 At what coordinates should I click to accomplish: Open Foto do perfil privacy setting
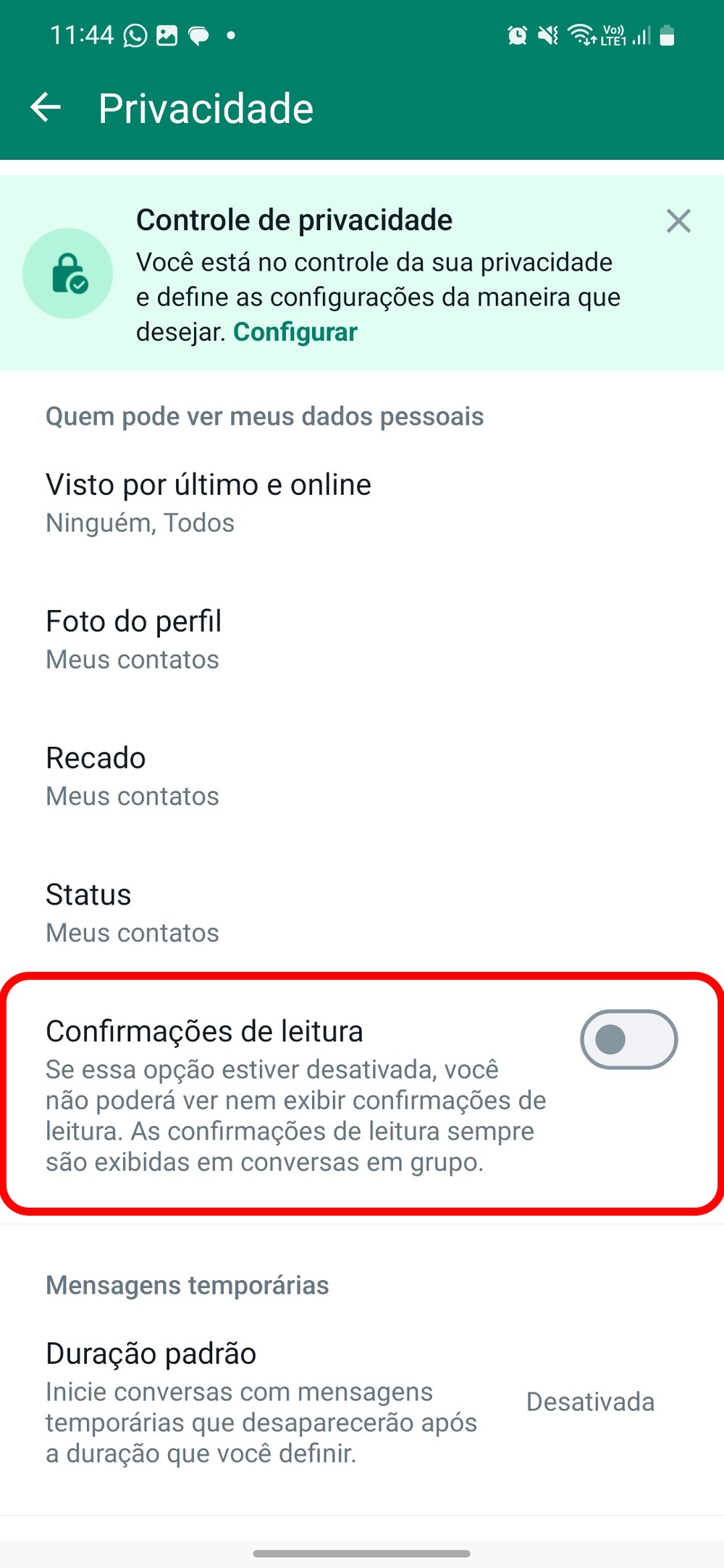134,640
